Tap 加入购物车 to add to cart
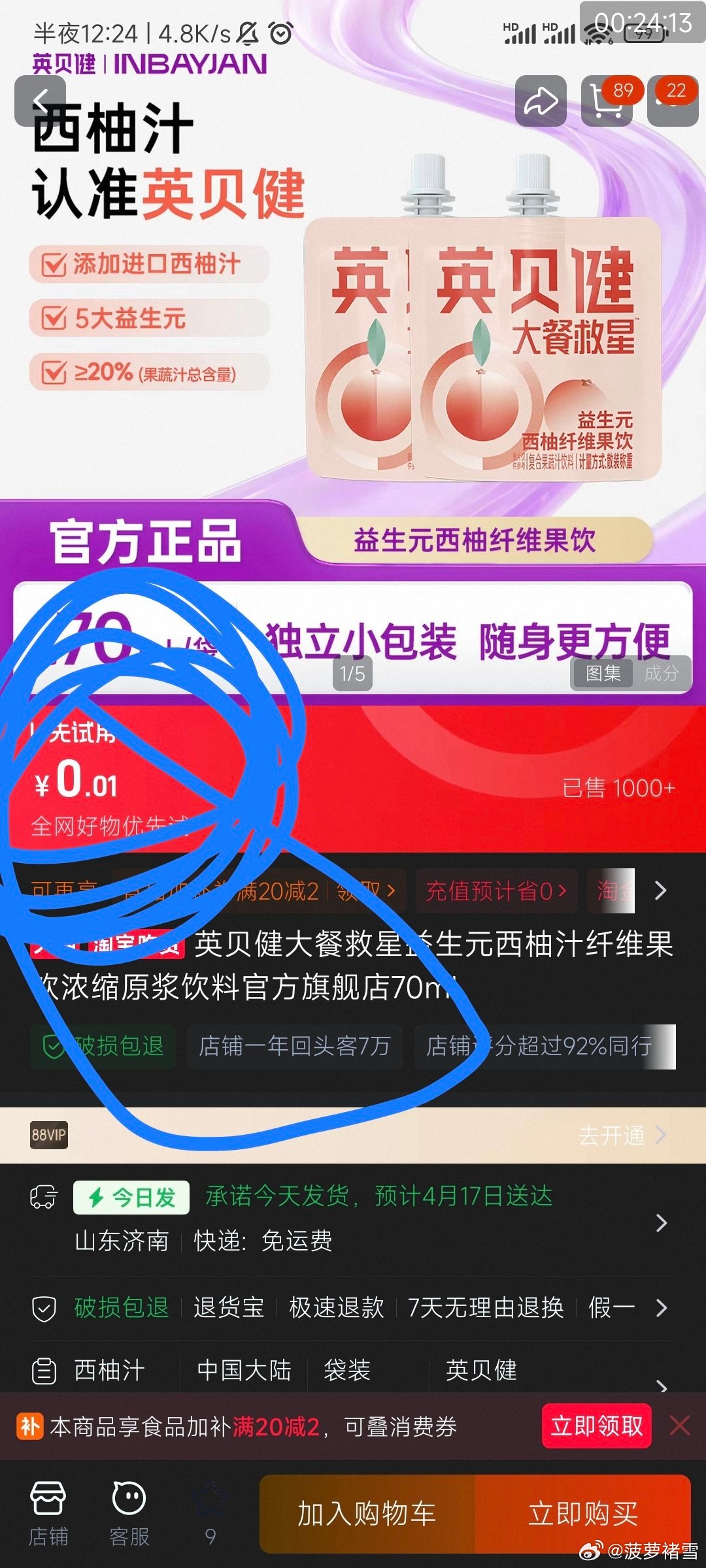The width and height of the screenshot is (706, 1568). (367, 1514)
